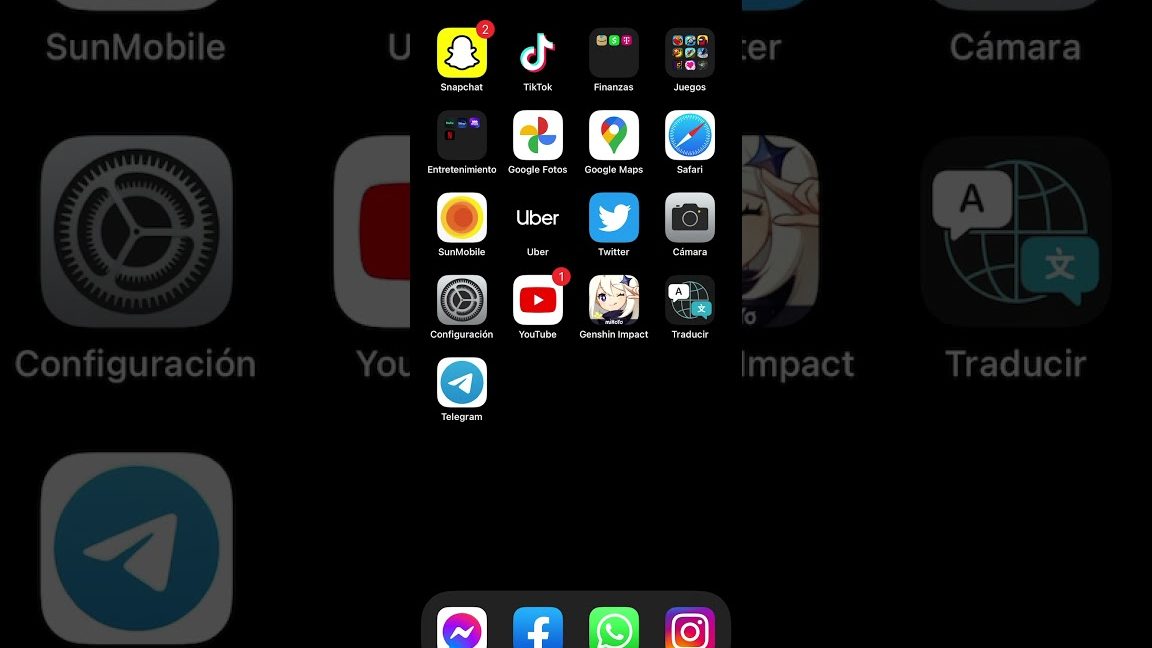Viewport: 1152px width, 648px height.
Task: Open the Traducir app
Action: [x=690, y=300]
